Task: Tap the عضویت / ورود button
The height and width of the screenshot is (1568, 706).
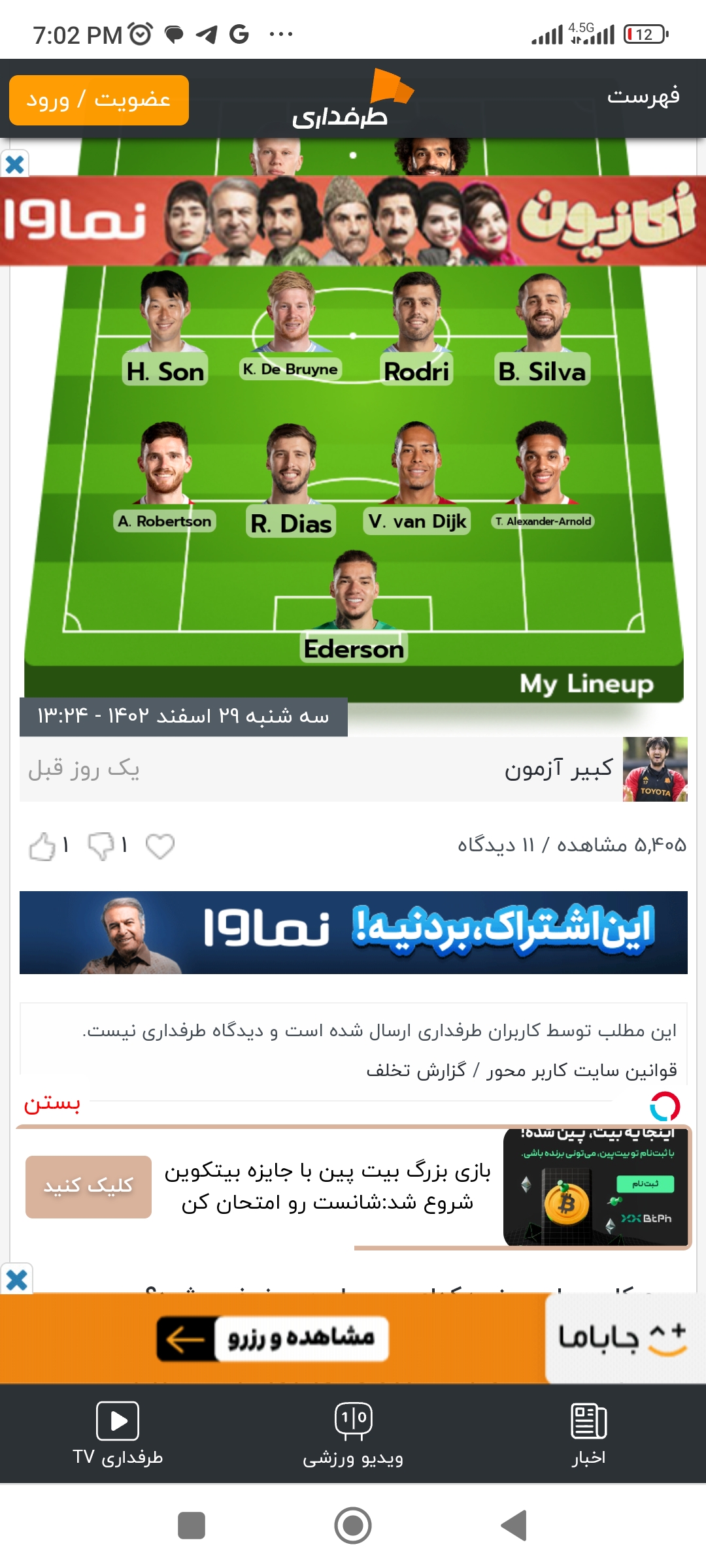Action: pyautogui.click(x=99, y=100)
